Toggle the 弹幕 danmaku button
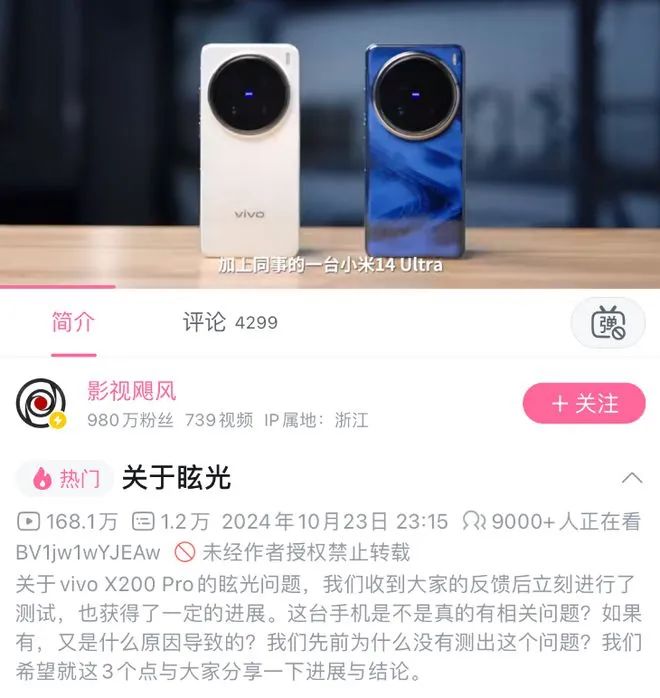 (x=608, y=324)
